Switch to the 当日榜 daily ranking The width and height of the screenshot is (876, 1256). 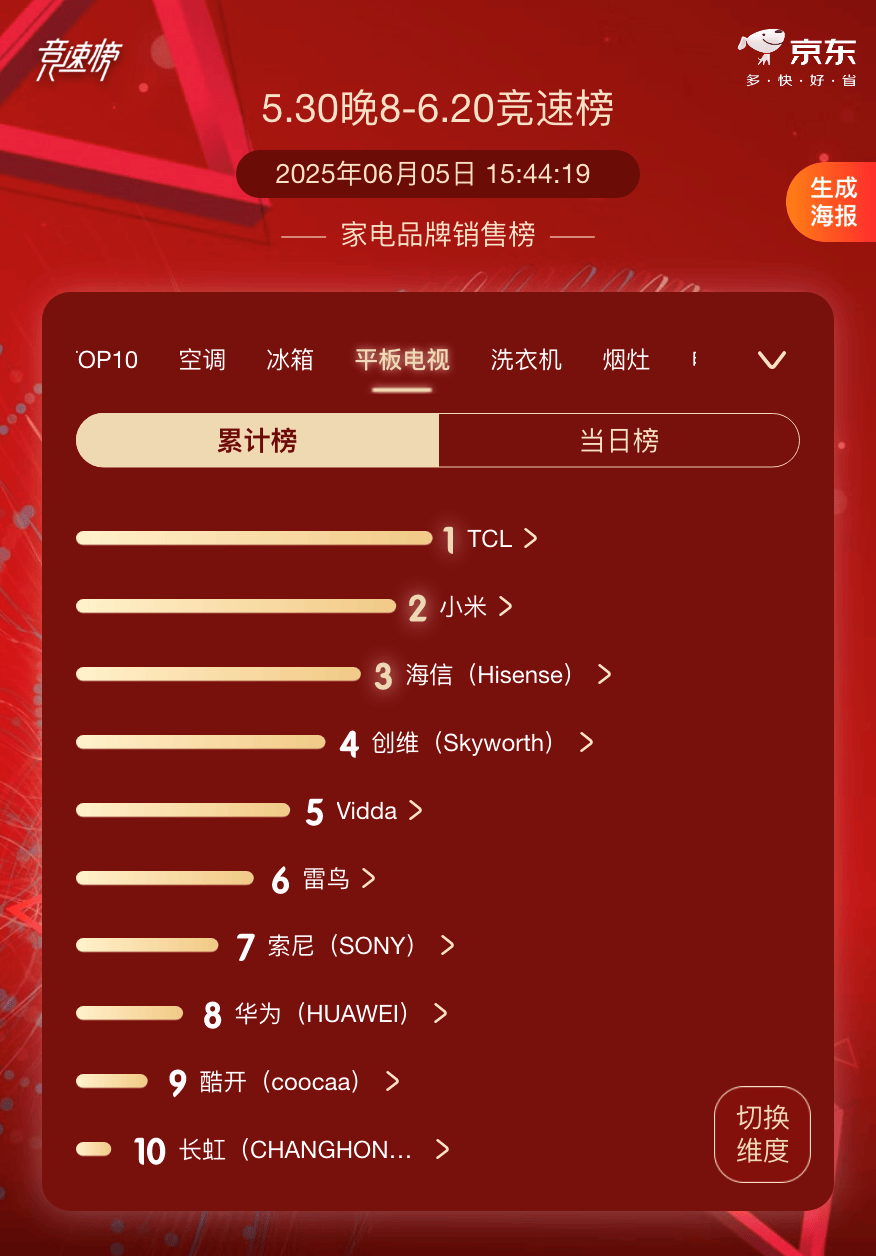pos(619,441)
